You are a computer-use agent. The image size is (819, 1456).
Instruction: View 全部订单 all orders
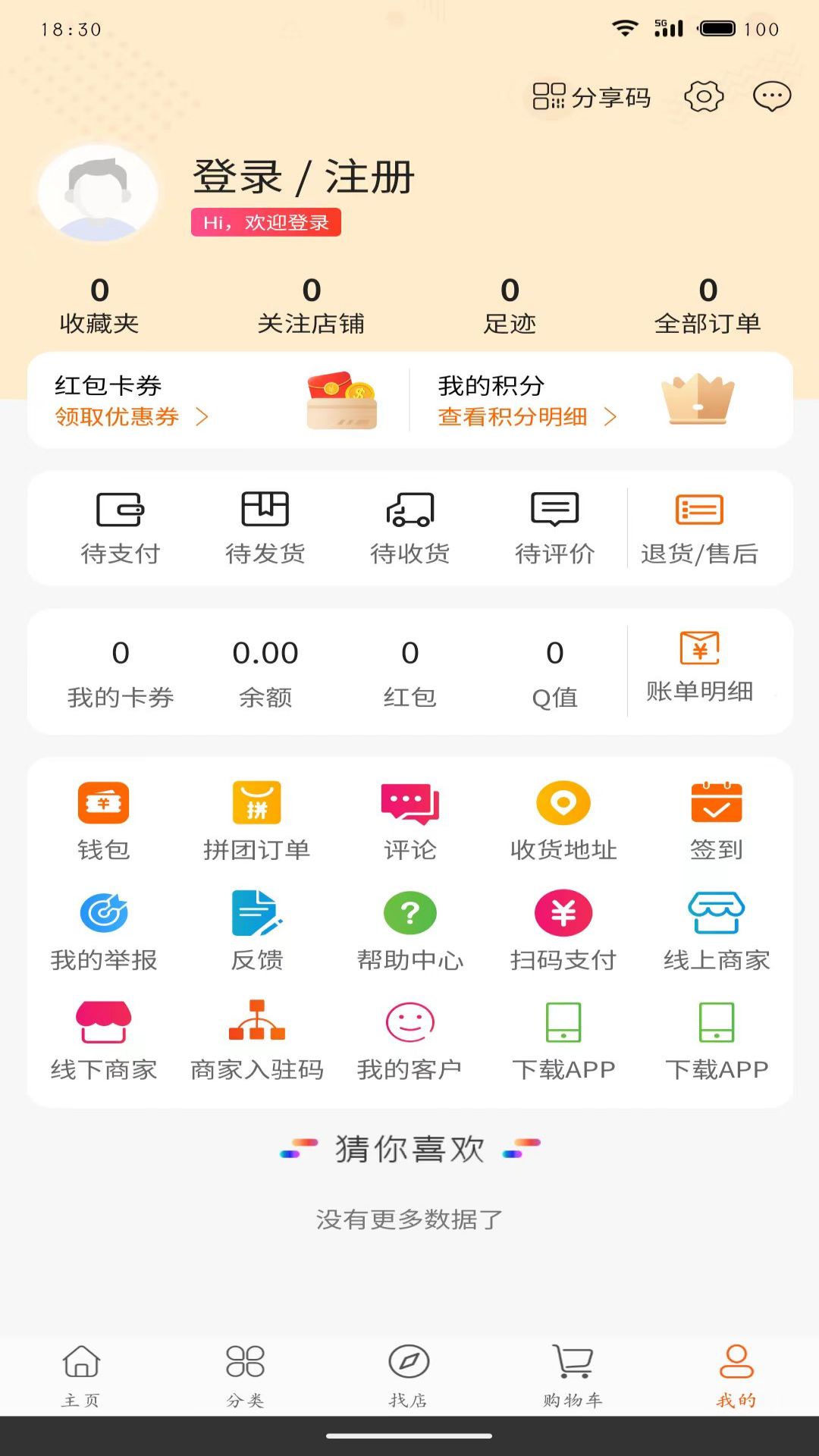coord(707,303)
